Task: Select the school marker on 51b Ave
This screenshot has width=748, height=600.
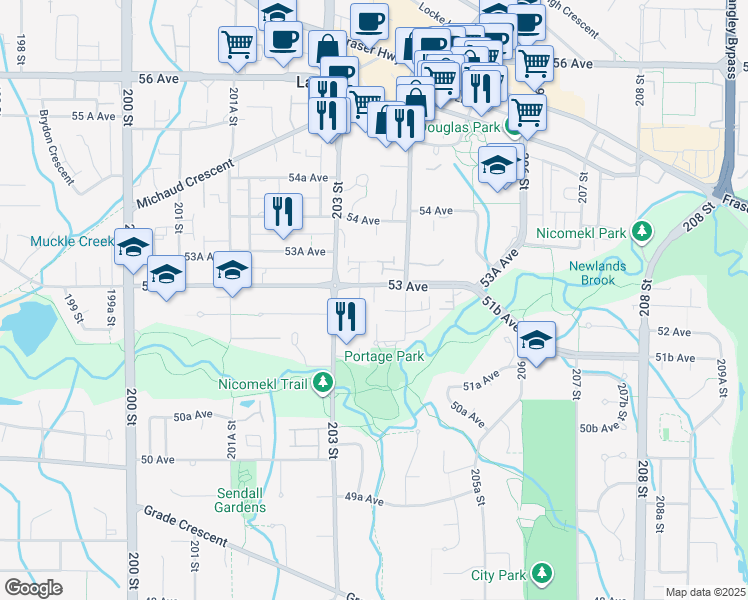Action: (536, 343)
